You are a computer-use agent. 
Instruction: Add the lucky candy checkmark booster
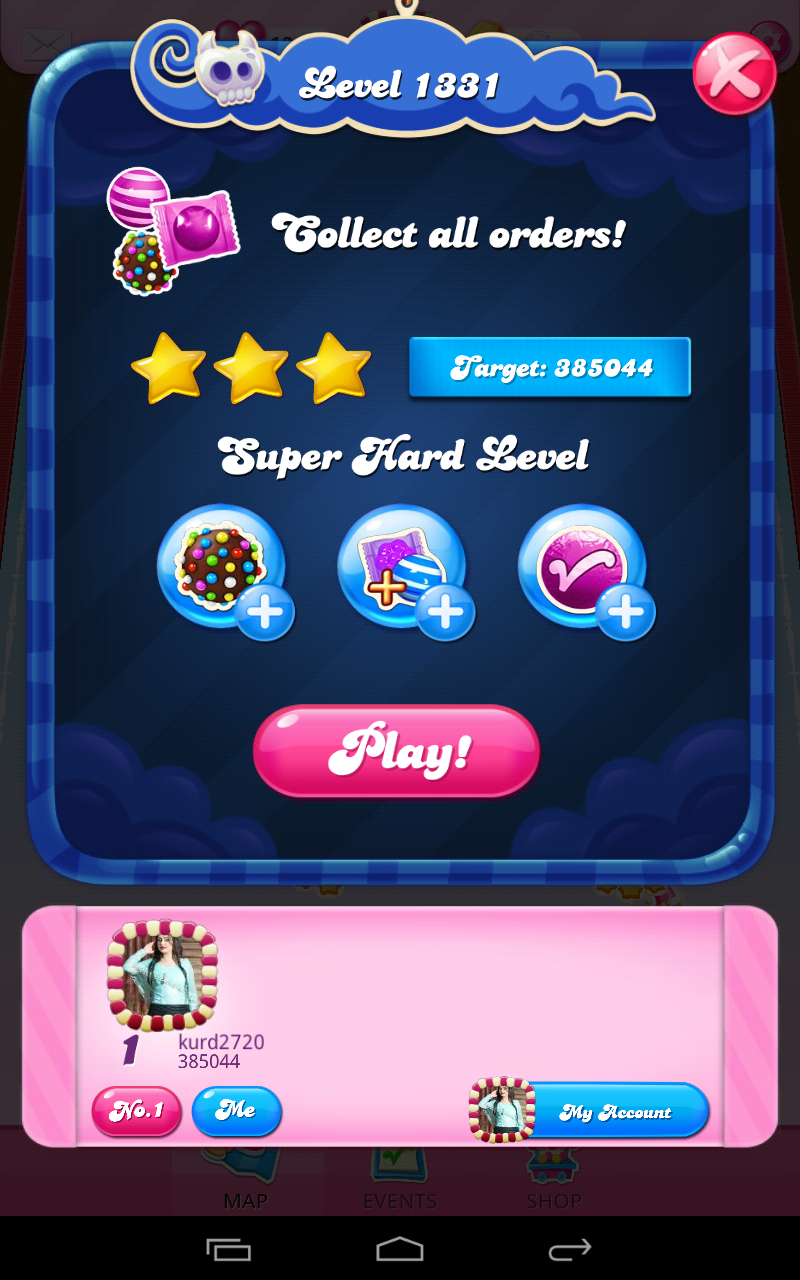583,569
